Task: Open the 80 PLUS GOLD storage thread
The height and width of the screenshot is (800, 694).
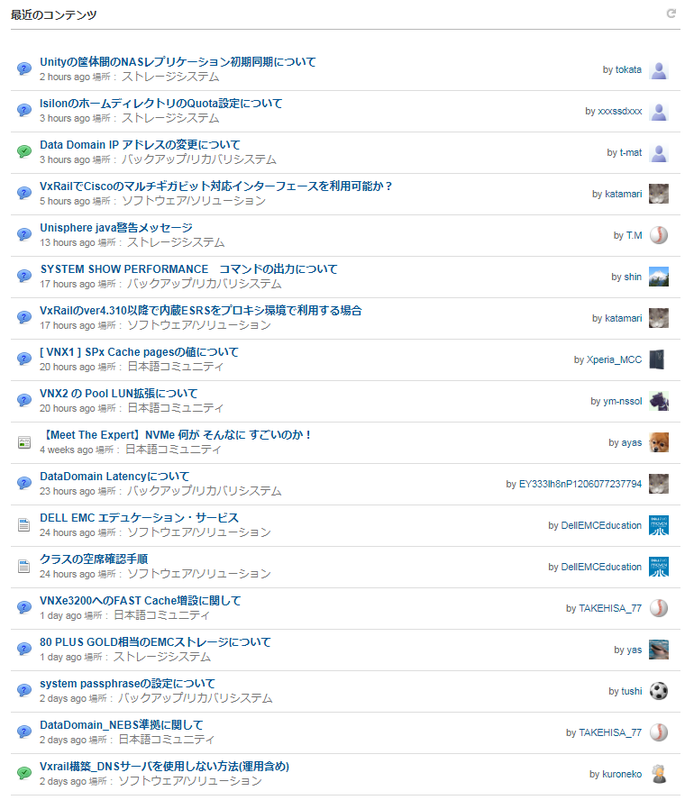Action: click(155, 642)
